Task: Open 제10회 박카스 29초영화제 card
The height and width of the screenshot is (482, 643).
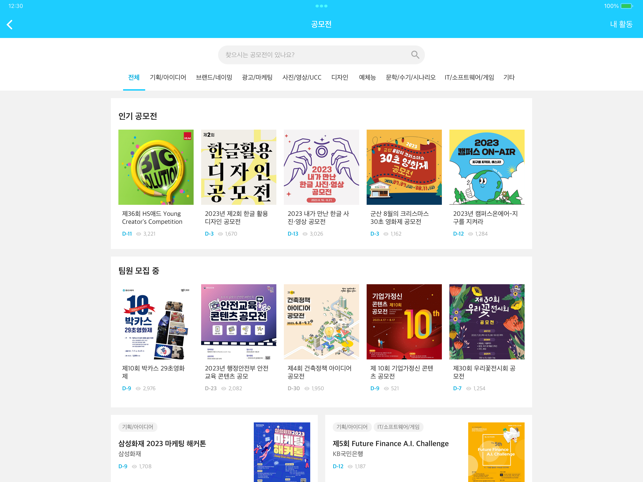Action: [x=156, y=335]
